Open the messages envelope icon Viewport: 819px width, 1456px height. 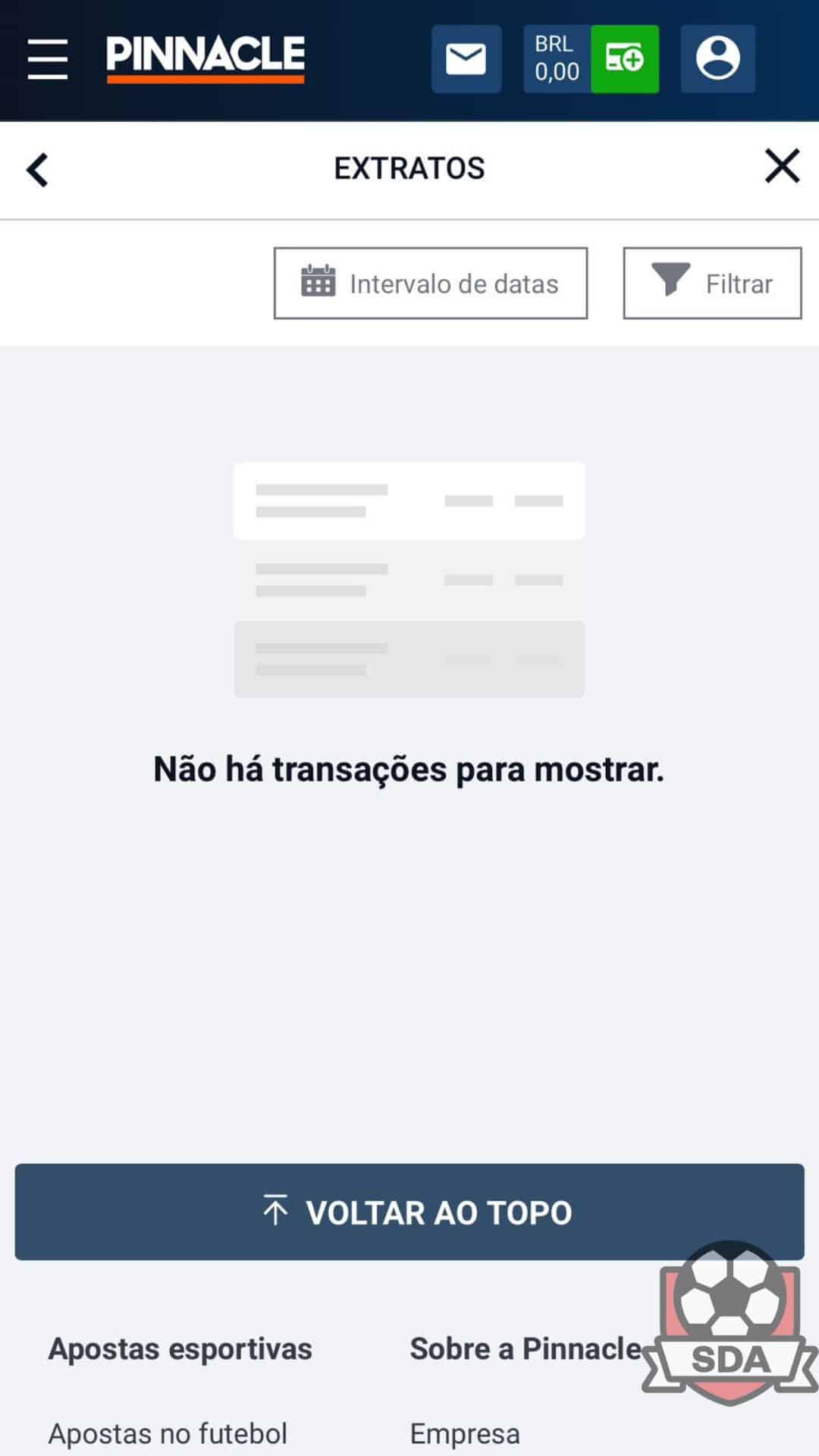pos(466,59)
